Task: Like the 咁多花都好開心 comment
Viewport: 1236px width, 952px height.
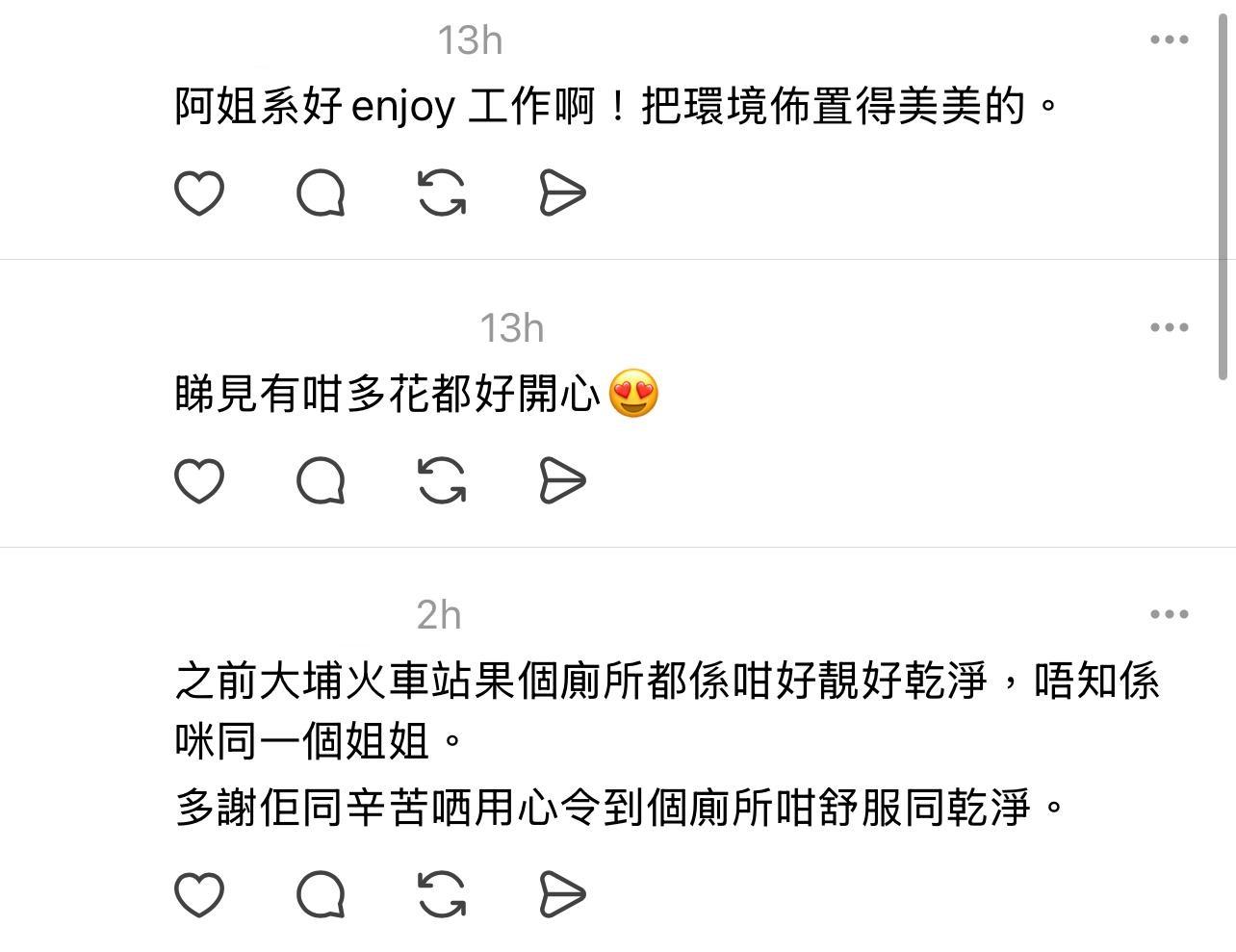Action: [199, 480]
